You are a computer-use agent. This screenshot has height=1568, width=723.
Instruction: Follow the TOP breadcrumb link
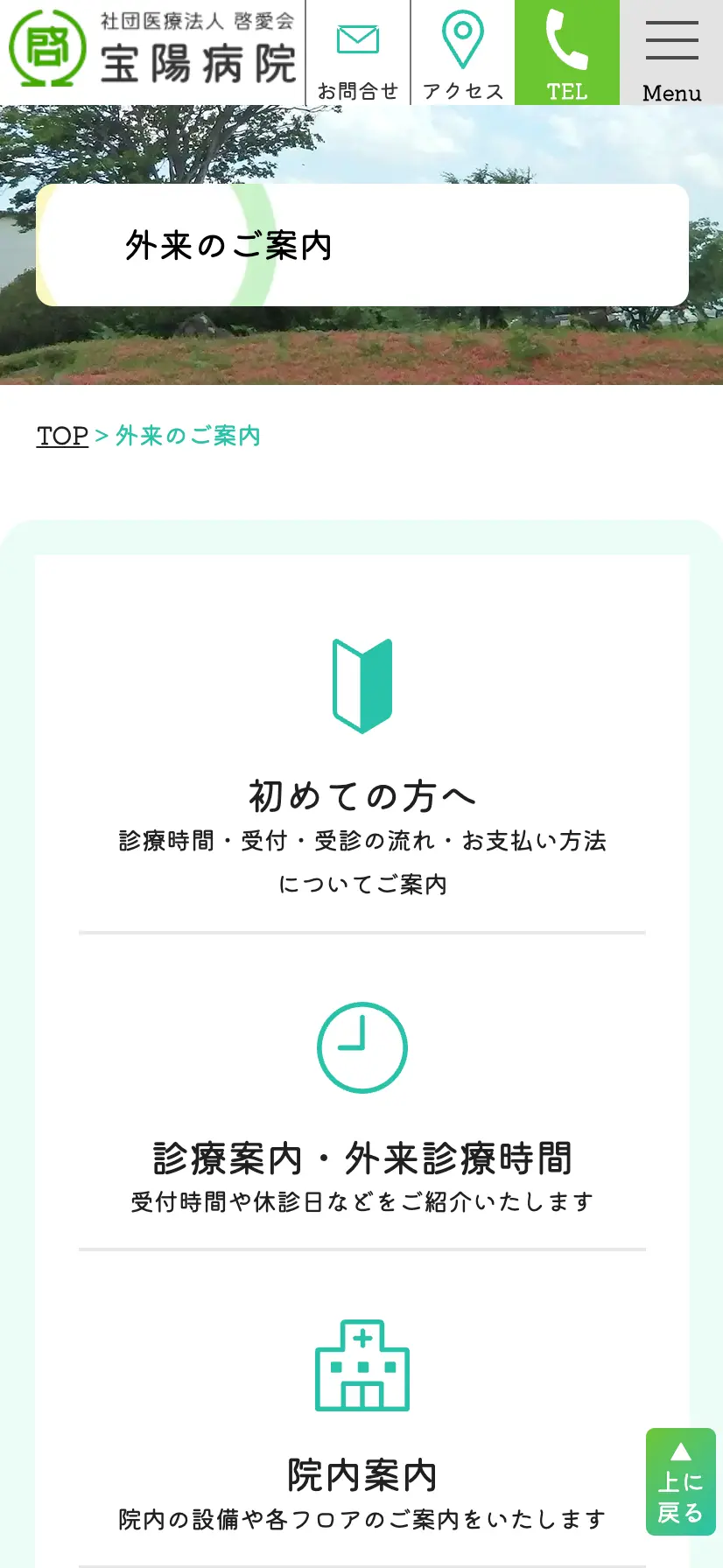tap(62, 436)
